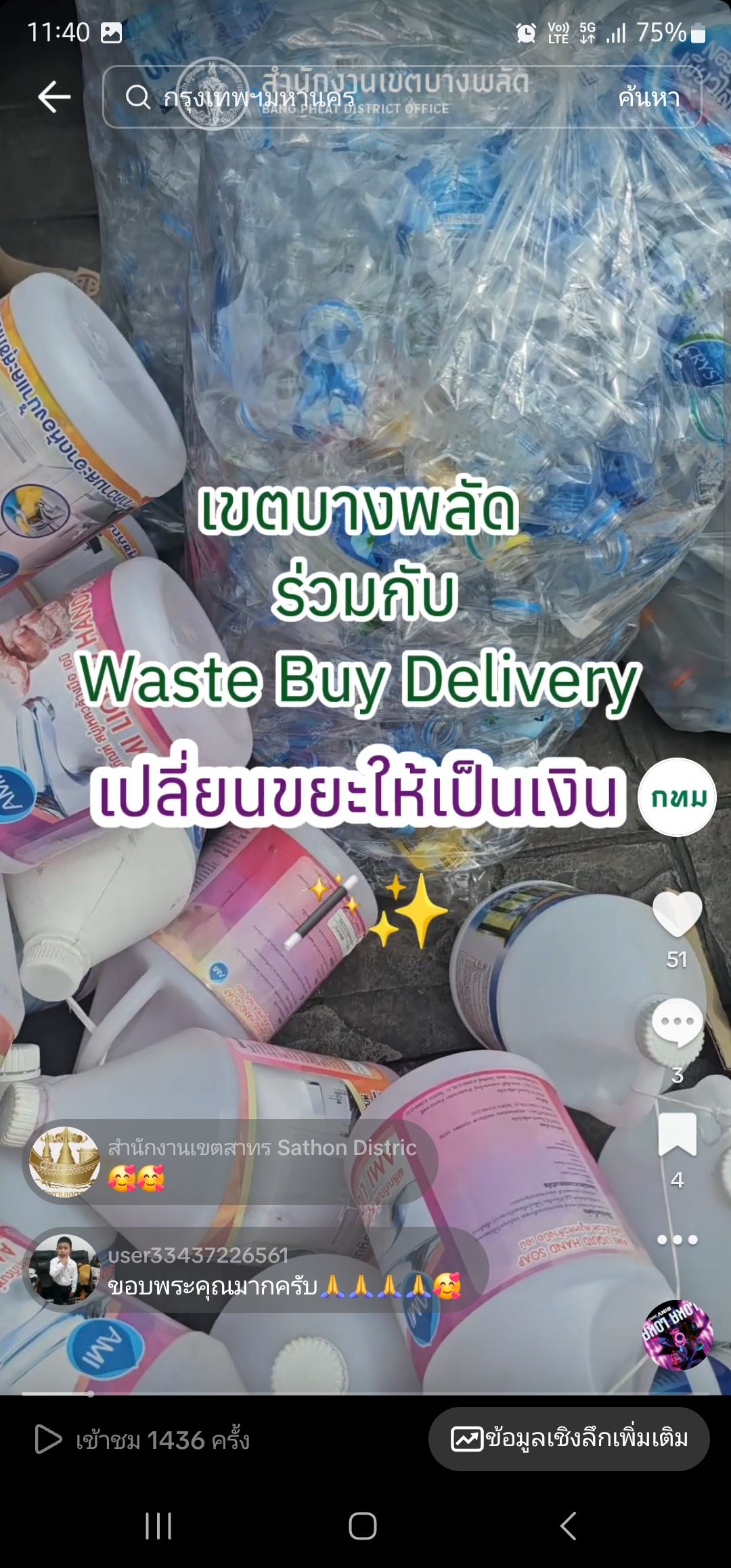The width and height of the screenshot is (731, 1568).
Task: Open recent apps from navigation bar
Action: click(158, 1526)
